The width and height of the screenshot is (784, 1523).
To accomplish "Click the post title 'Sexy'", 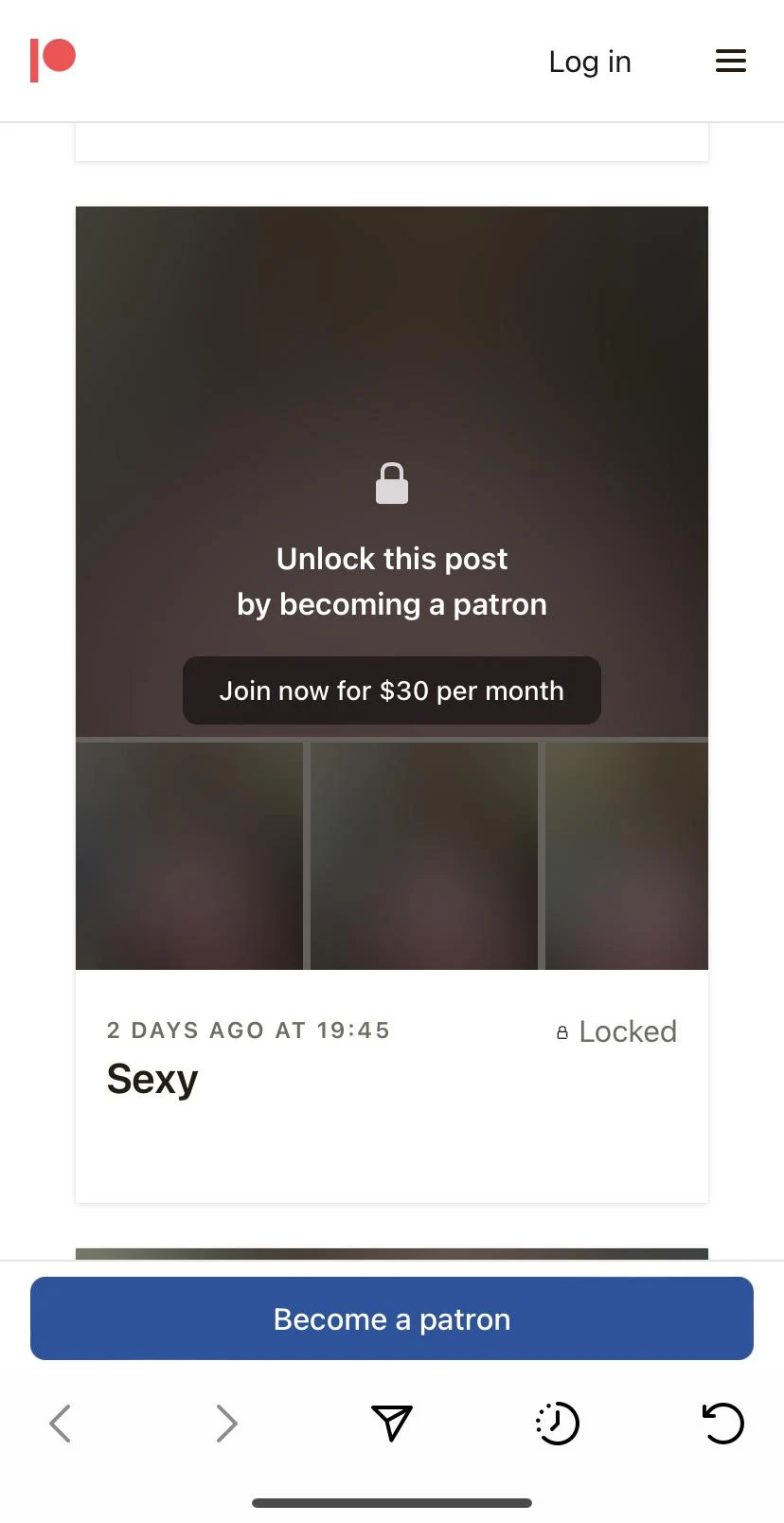I will coord(151,1079).
